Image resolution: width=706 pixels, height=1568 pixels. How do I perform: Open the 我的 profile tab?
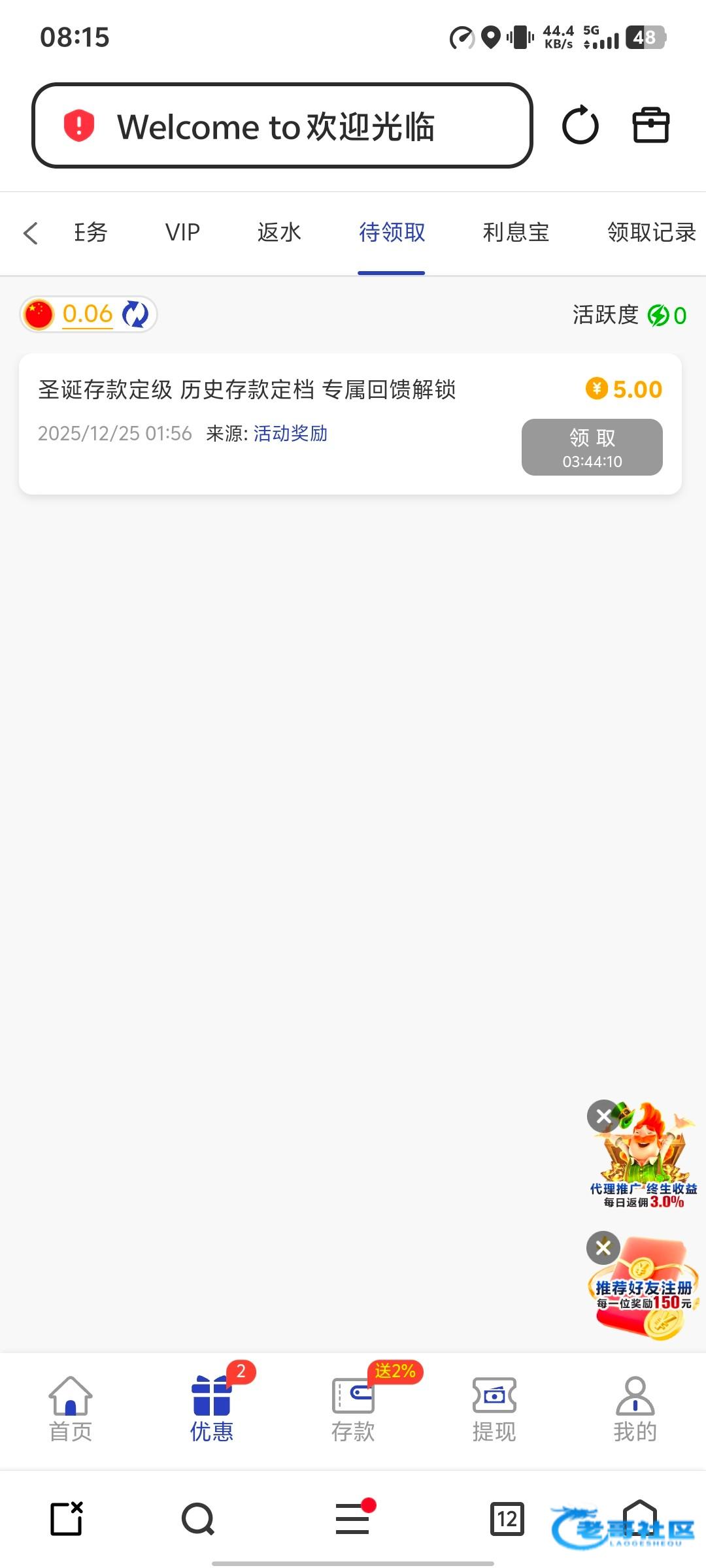pos(635,1409)
